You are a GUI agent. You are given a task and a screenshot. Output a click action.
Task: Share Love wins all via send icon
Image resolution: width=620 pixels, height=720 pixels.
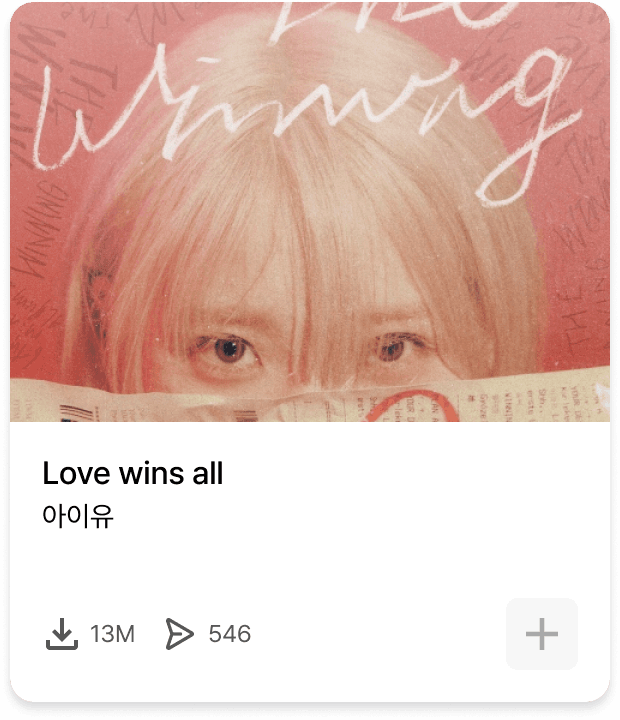179,634
